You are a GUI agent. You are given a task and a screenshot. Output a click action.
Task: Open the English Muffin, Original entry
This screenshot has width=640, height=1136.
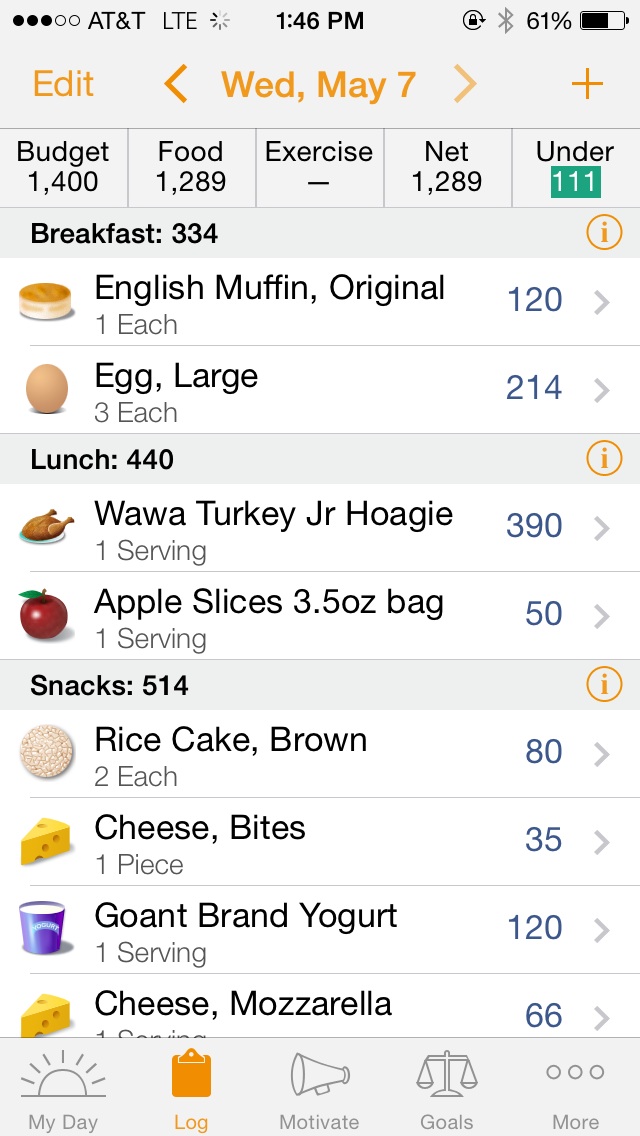click(320, 302)
